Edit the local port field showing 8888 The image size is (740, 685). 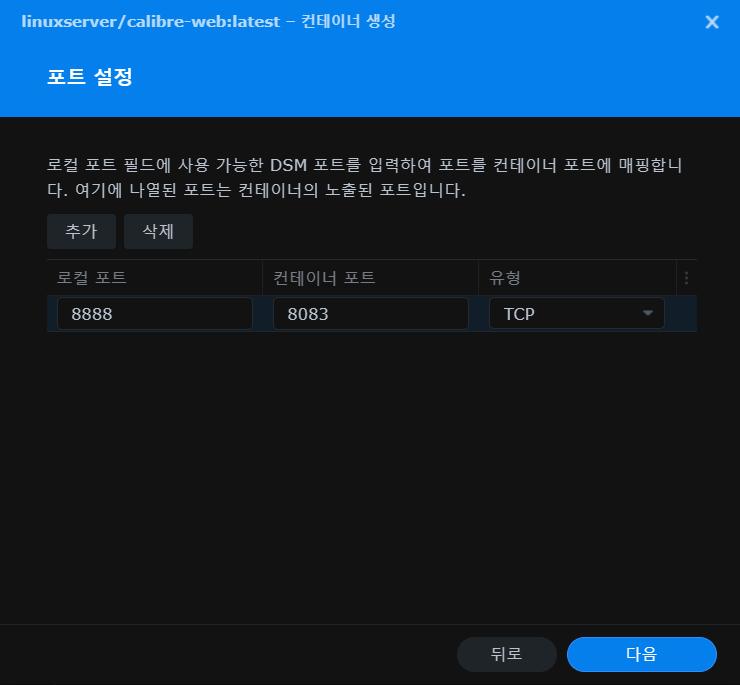pos(154,313)
